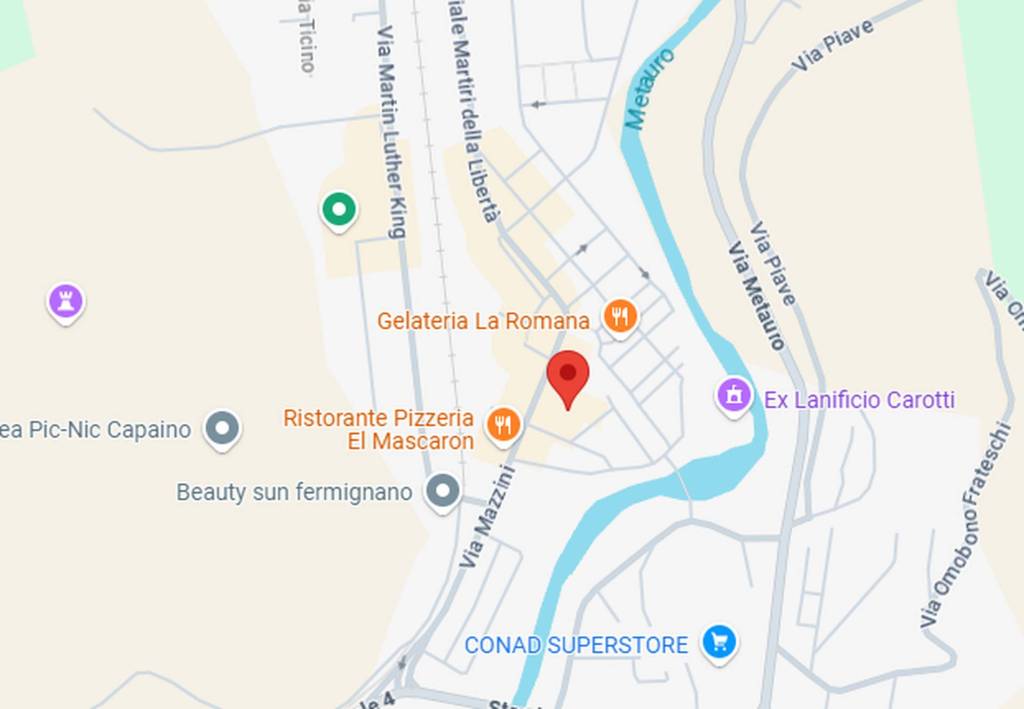This screenshot has width=1024, height=709.
Task: Open Gelateria La Romana marker
Action: coord(620,317)
